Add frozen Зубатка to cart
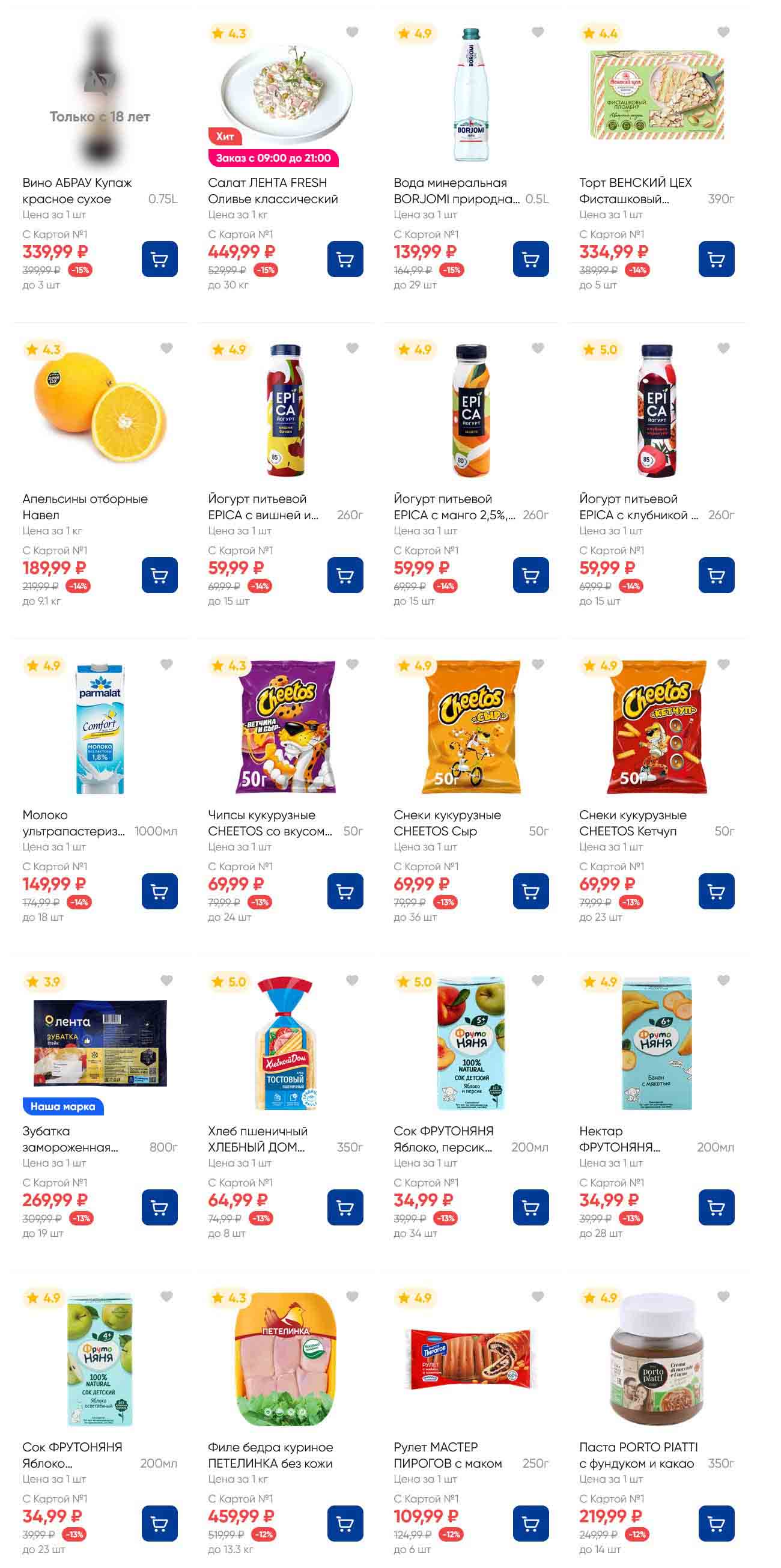 coord(159,1207)
